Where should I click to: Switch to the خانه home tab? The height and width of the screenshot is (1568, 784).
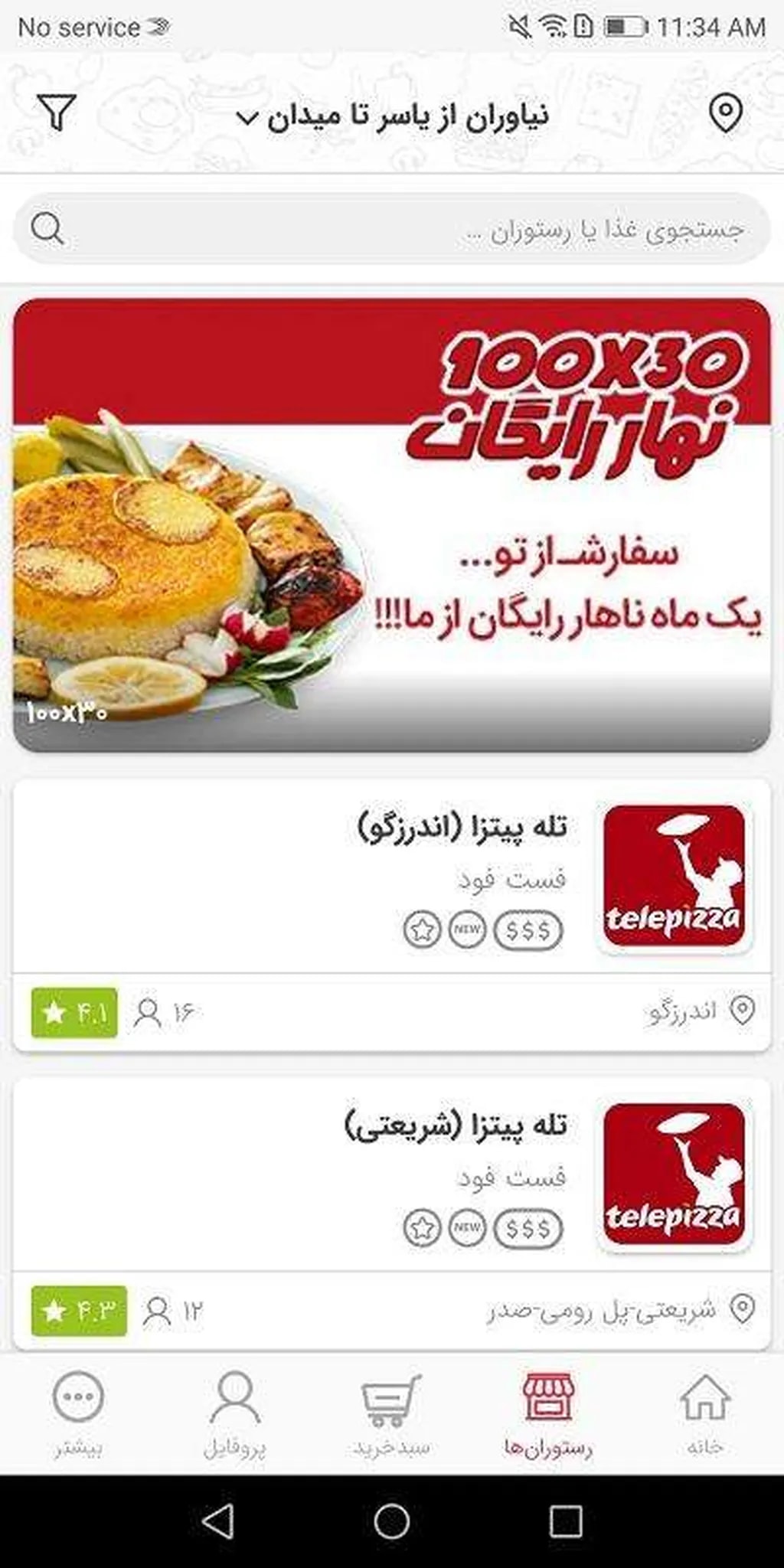704,1413
